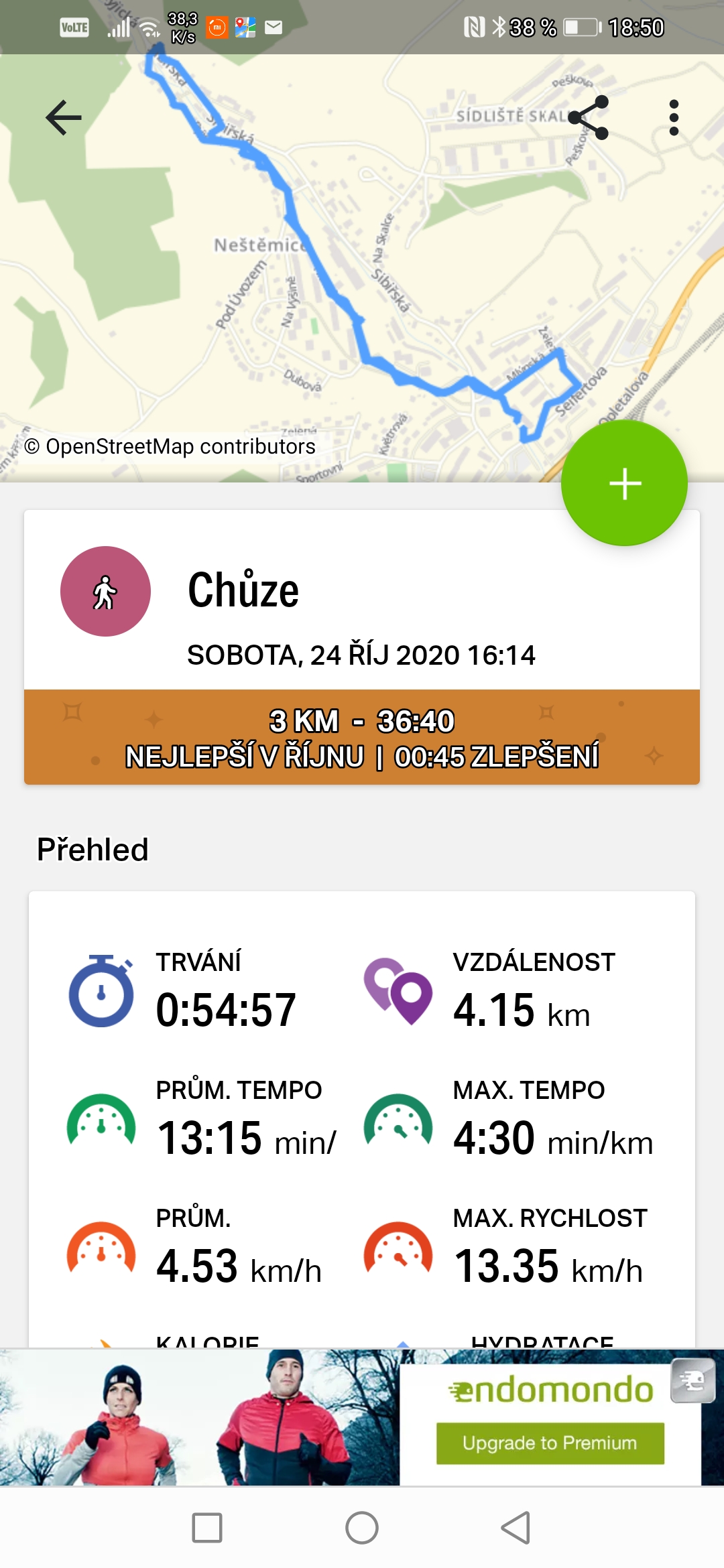Image resolution: width=724 pixels, height=1568 pixels.
Task: Open the three-dot overflow menu
Action: tap(674, 118)
